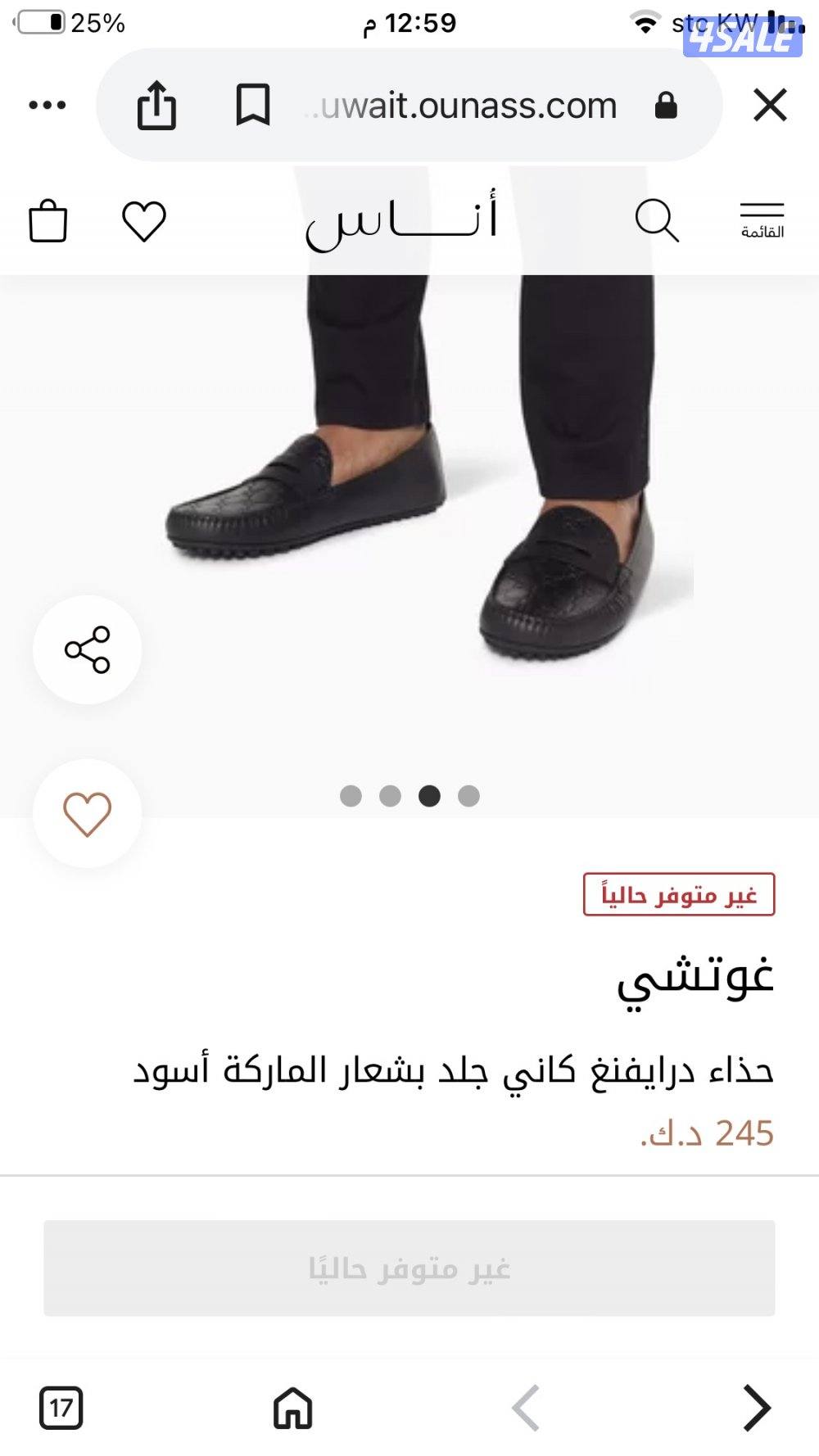Tap the Ounass logo to go home
This screenshot has height=1456, width=819.
[x=401, y=223]
